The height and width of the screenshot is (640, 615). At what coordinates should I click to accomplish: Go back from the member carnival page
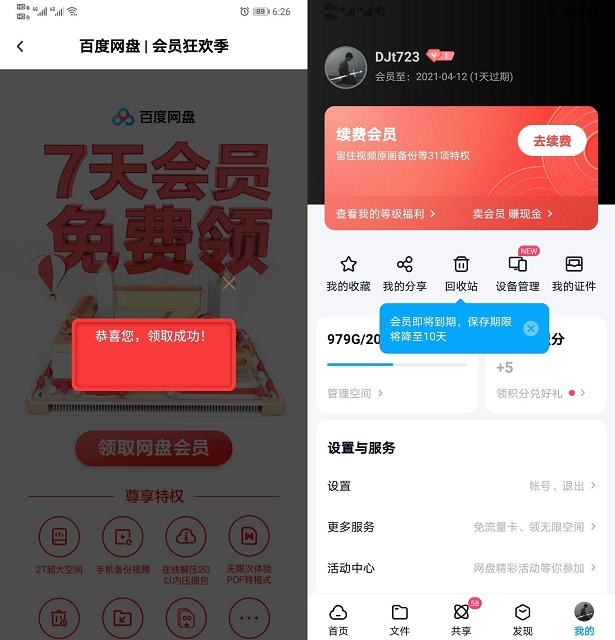click(20, 46)
